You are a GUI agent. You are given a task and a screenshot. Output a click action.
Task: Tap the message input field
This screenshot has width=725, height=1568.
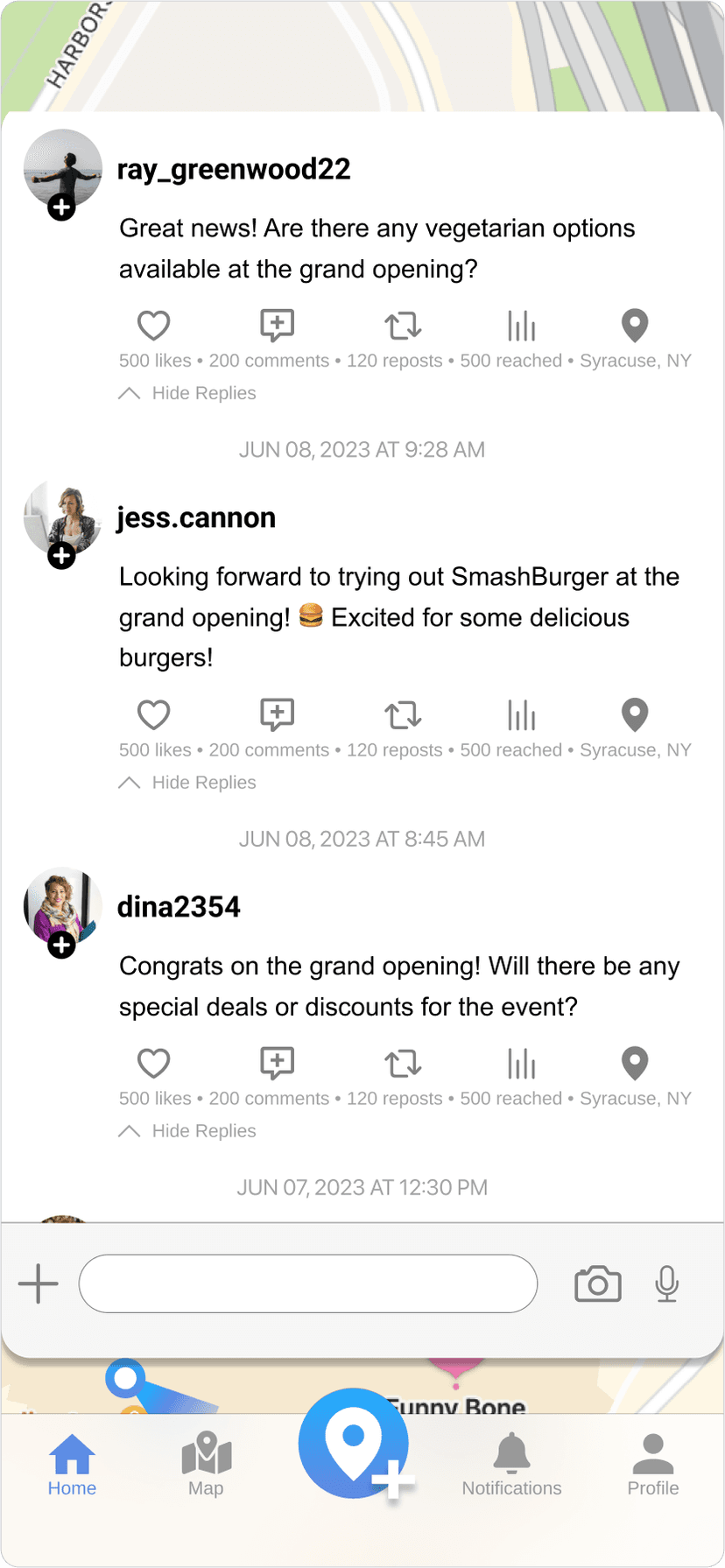click(308, 1283)
